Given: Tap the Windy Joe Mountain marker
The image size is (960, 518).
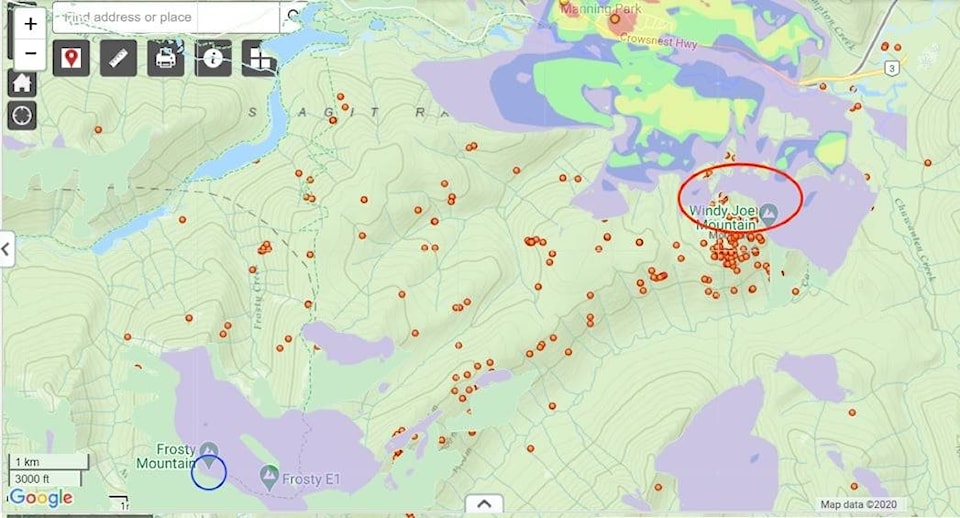Looking at the screenshot, I should click(769, 212).
